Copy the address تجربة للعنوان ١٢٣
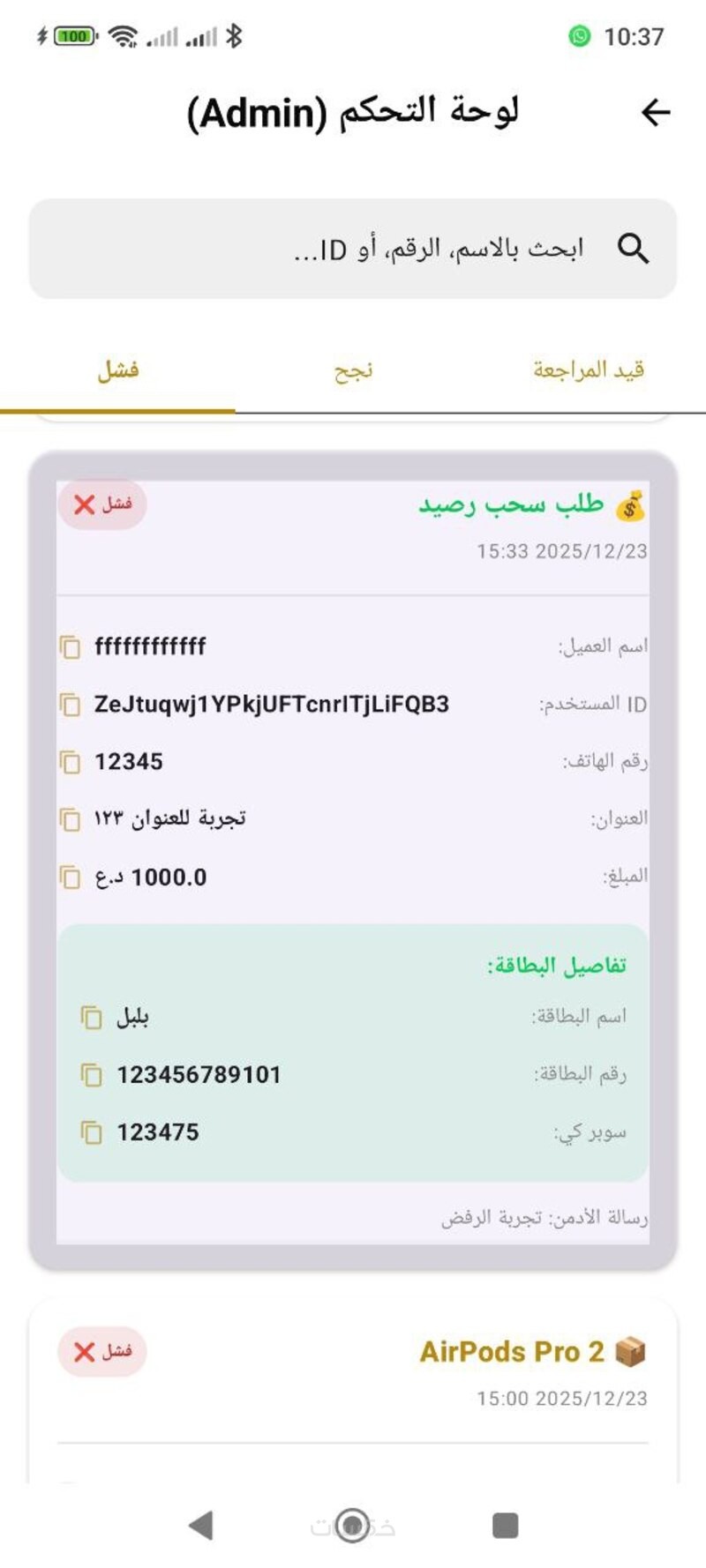This screenshot has height=1568, width=706. tap(70, 819)
